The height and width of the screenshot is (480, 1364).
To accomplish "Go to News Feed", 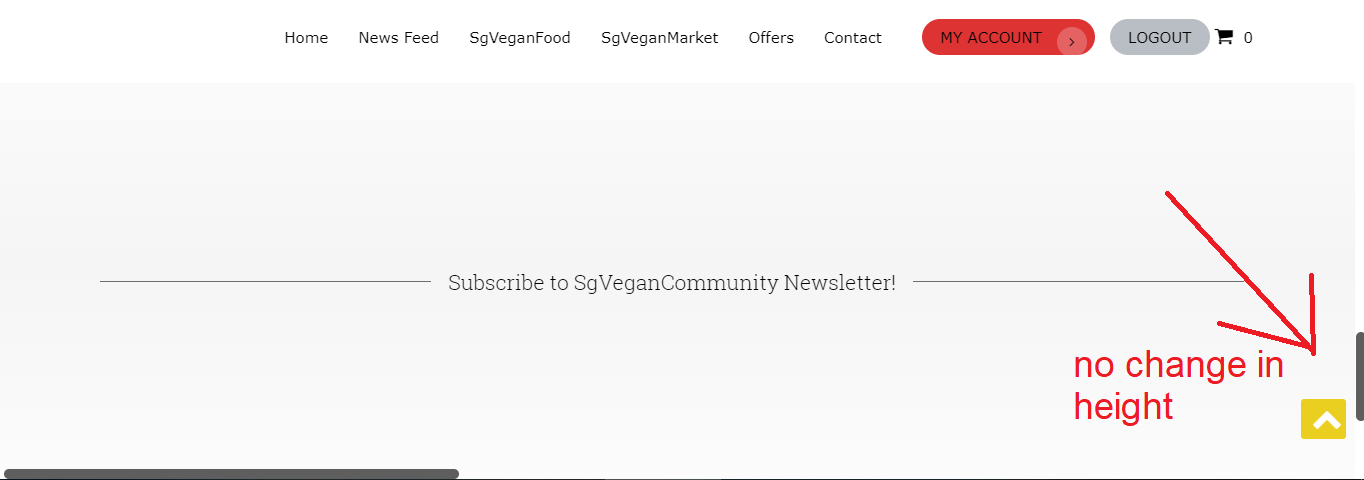I will 398,38.
